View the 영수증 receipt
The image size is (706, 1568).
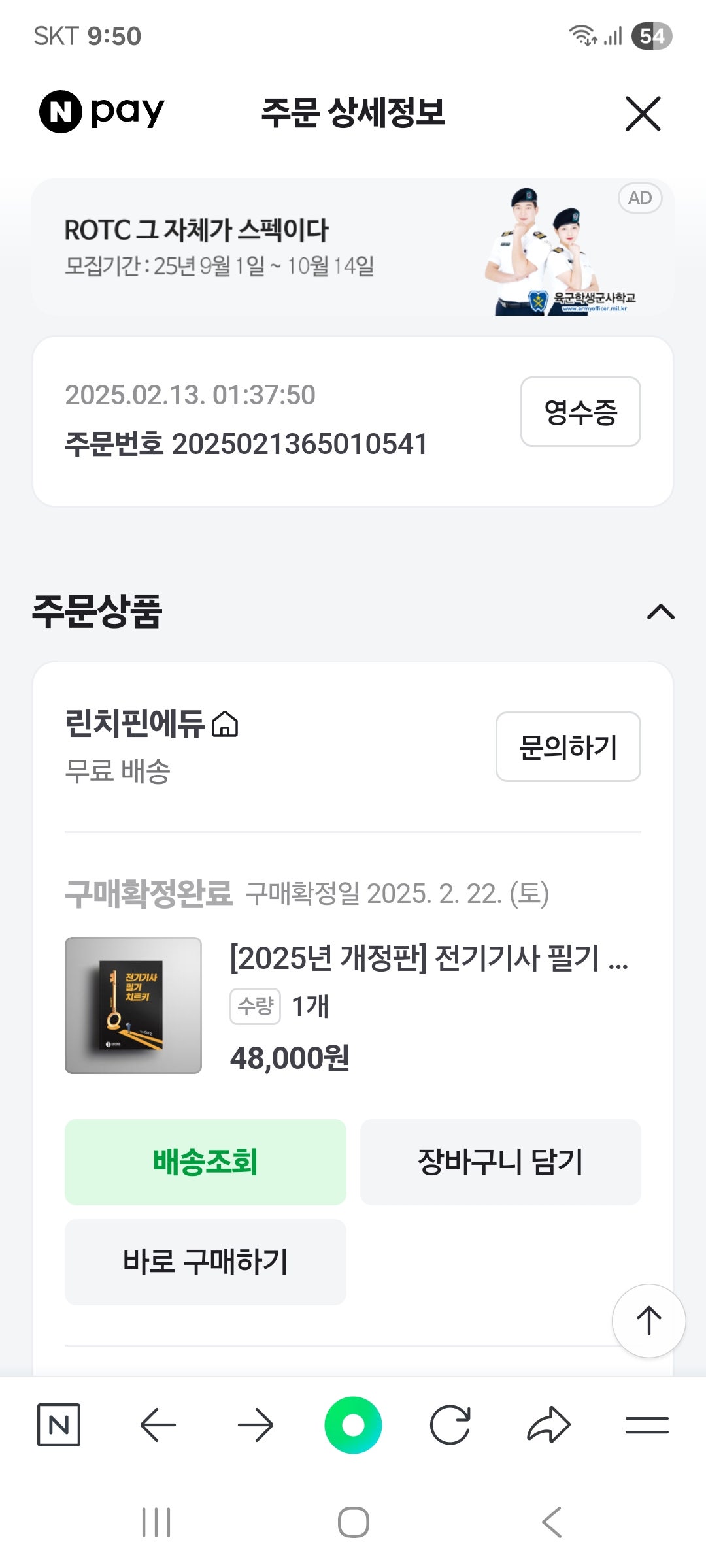pos(580,412)
